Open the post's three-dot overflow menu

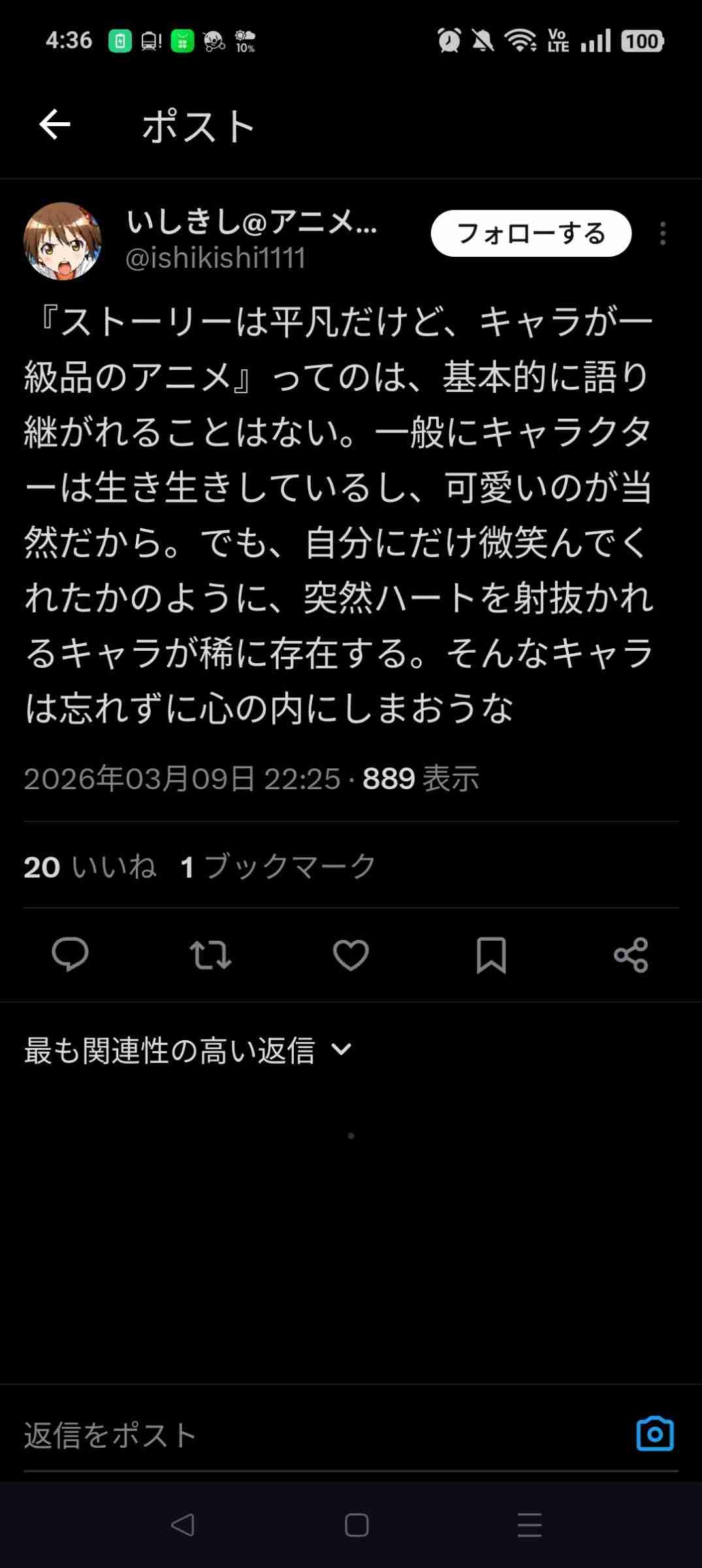click(663, 233)
